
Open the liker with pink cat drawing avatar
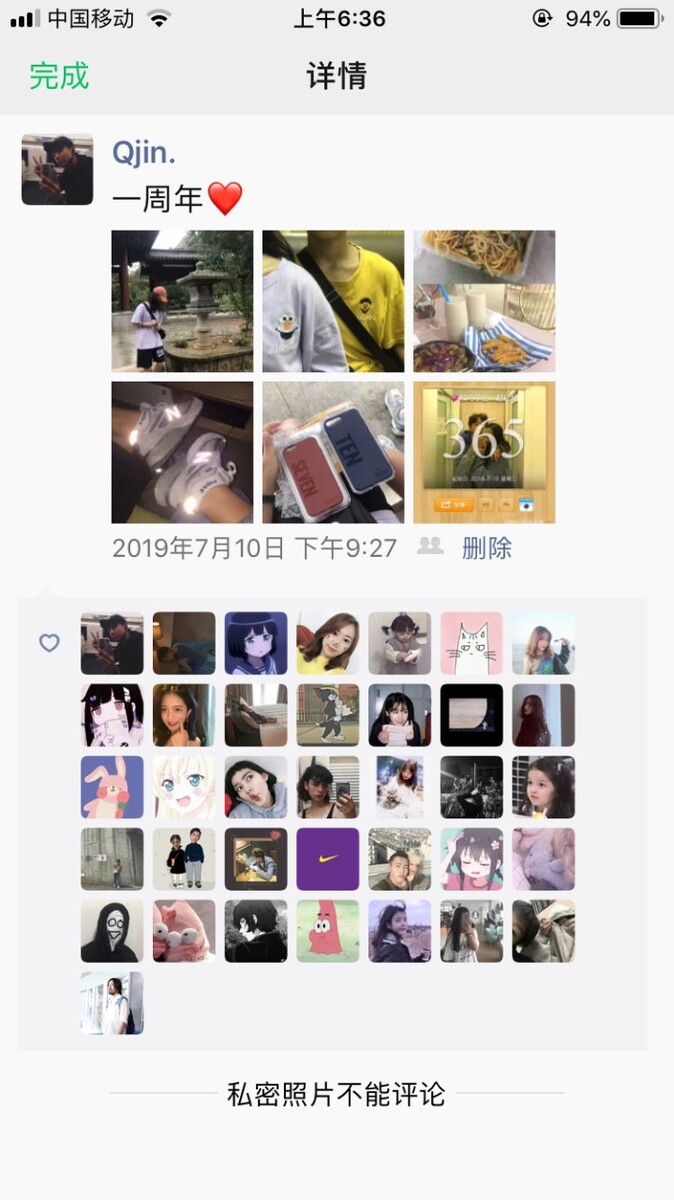471,643
